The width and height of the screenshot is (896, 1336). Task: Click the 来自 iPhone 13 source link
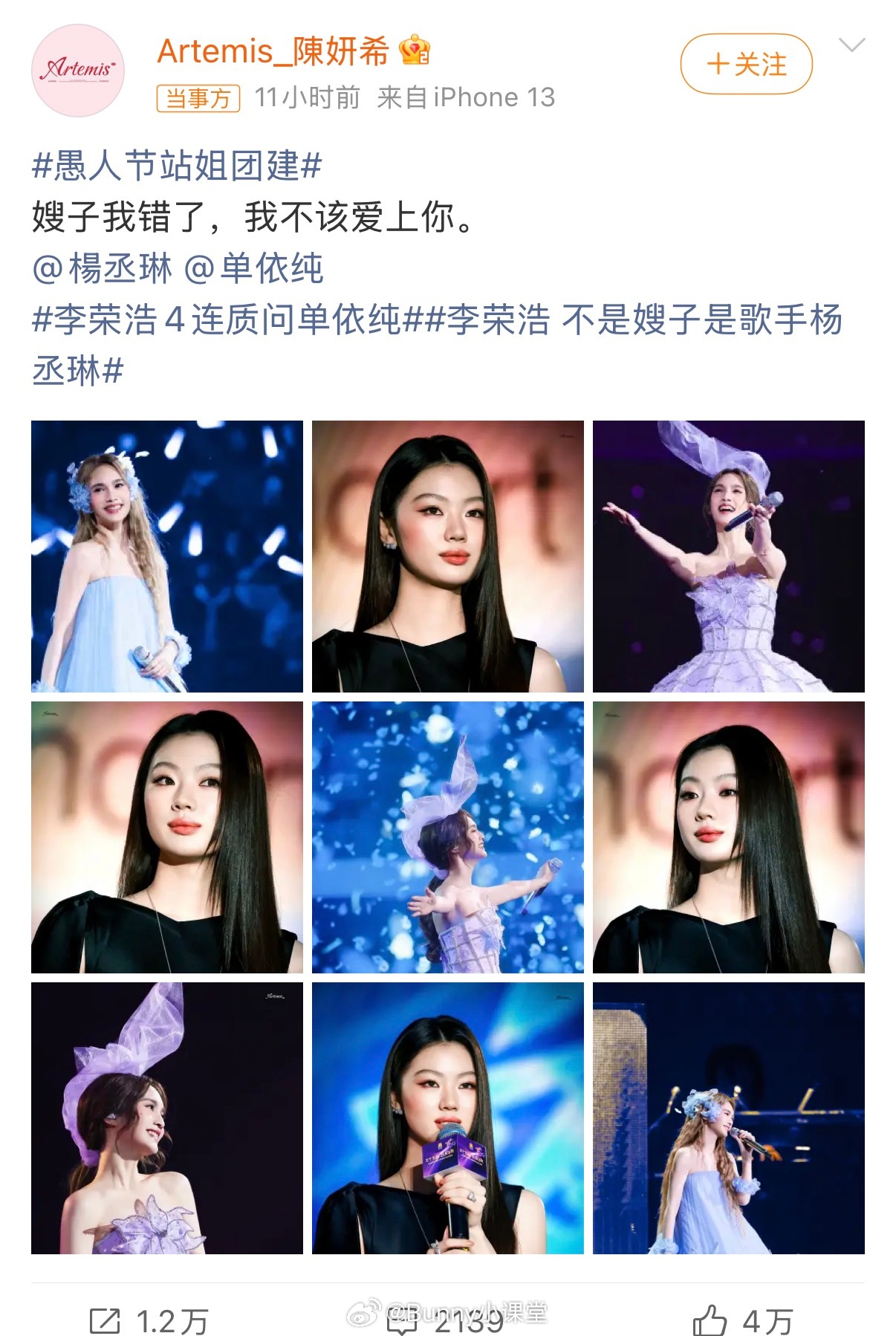coord(467,97)
